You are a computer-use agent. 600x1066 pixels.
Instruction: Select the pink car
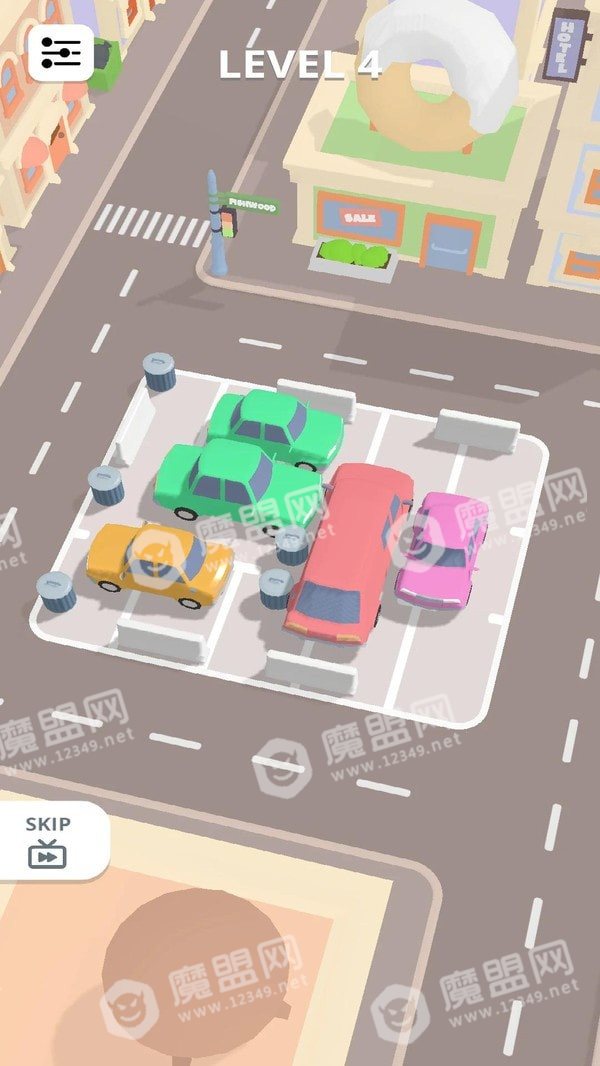(441, 550)
